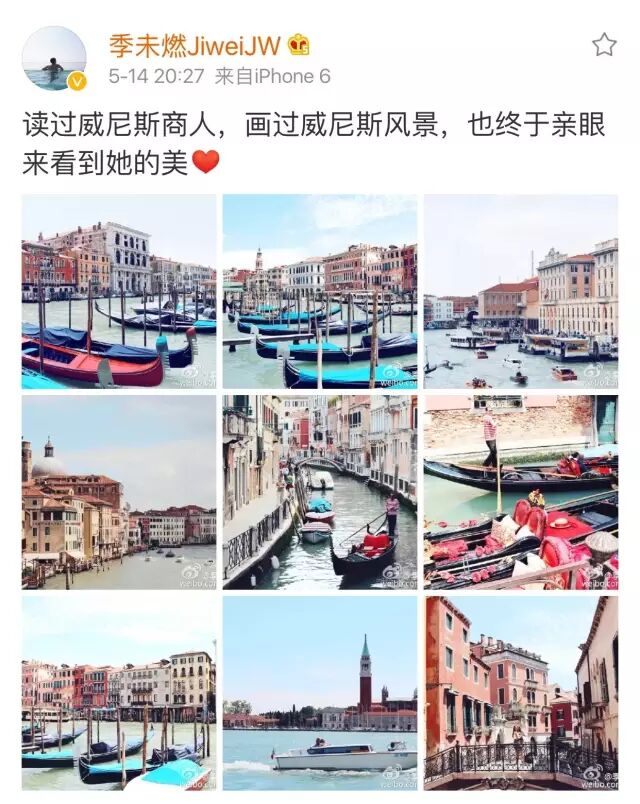The height and width of the screenshot is (804, 640).
Task: View the gondolier in striped shirt photo
Action: [x=521, y=492]
